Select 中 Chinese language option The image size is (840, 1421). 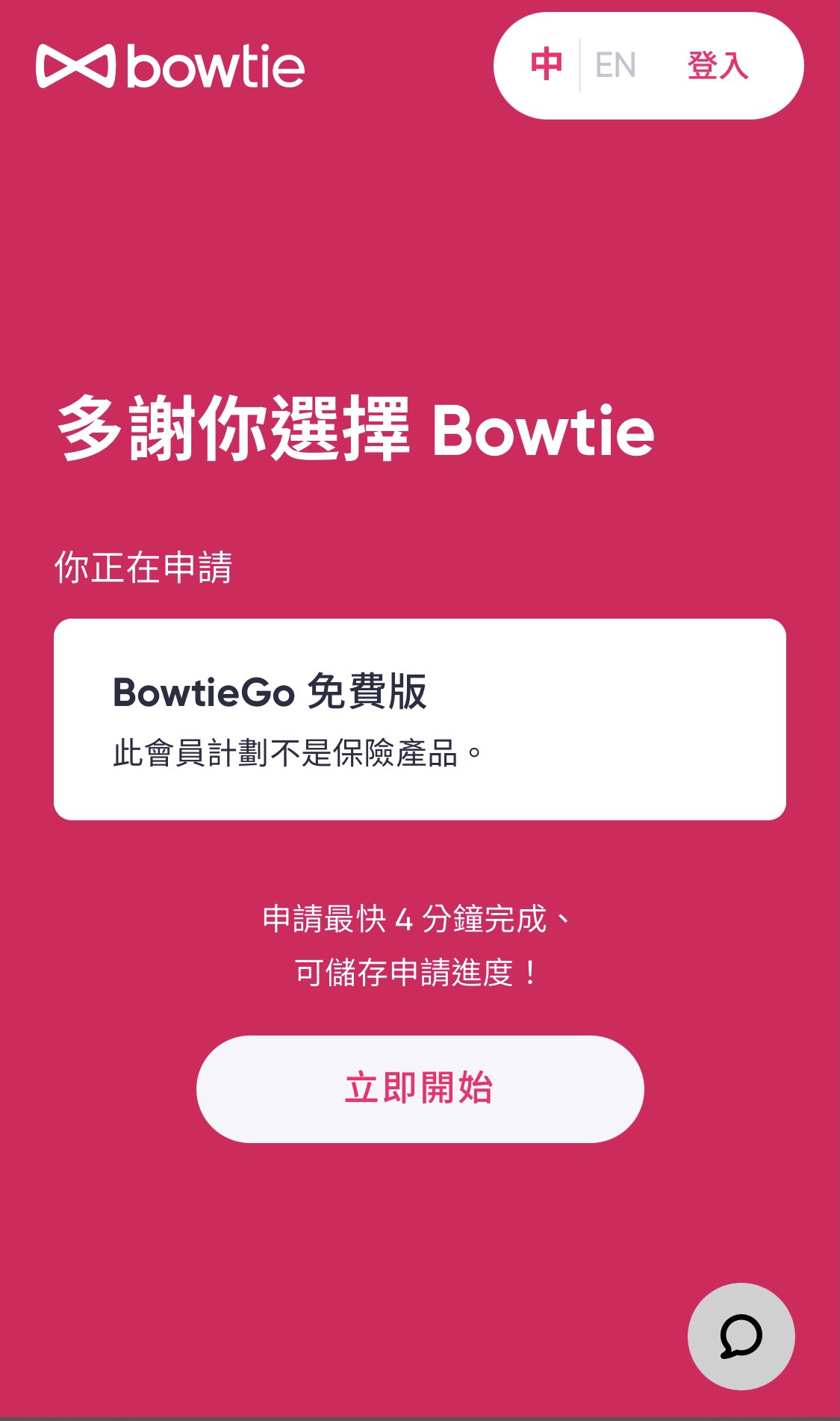coord(546,66)
